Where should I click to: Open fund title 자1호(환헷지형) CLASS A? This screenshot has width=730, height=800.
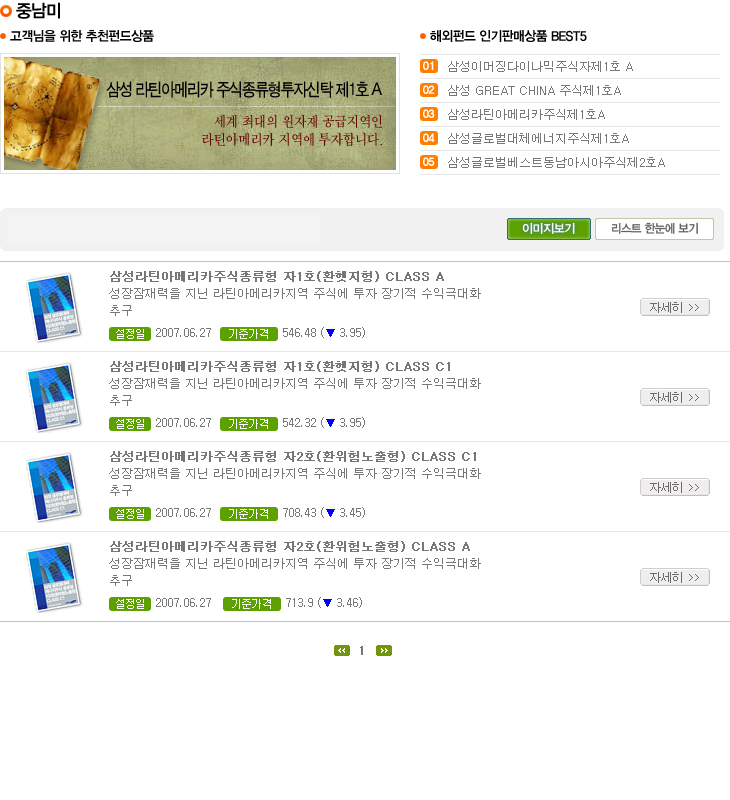tap(277, 276)
